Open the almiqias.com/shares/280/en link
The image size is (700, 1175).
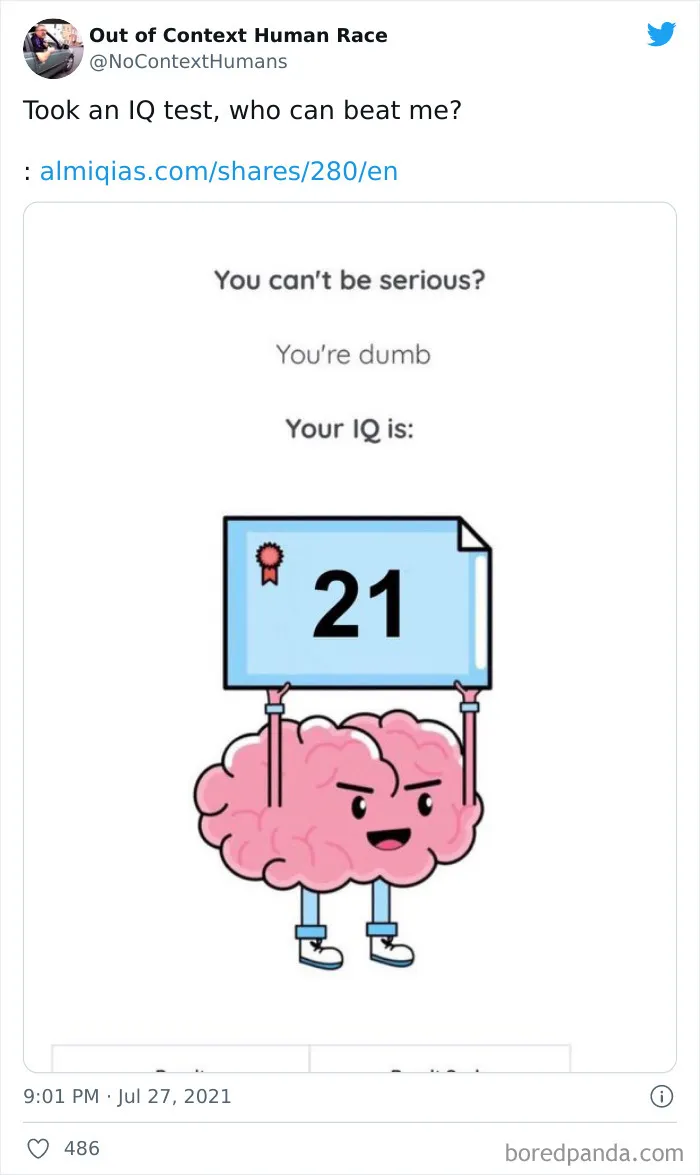(x=218, y=171)
